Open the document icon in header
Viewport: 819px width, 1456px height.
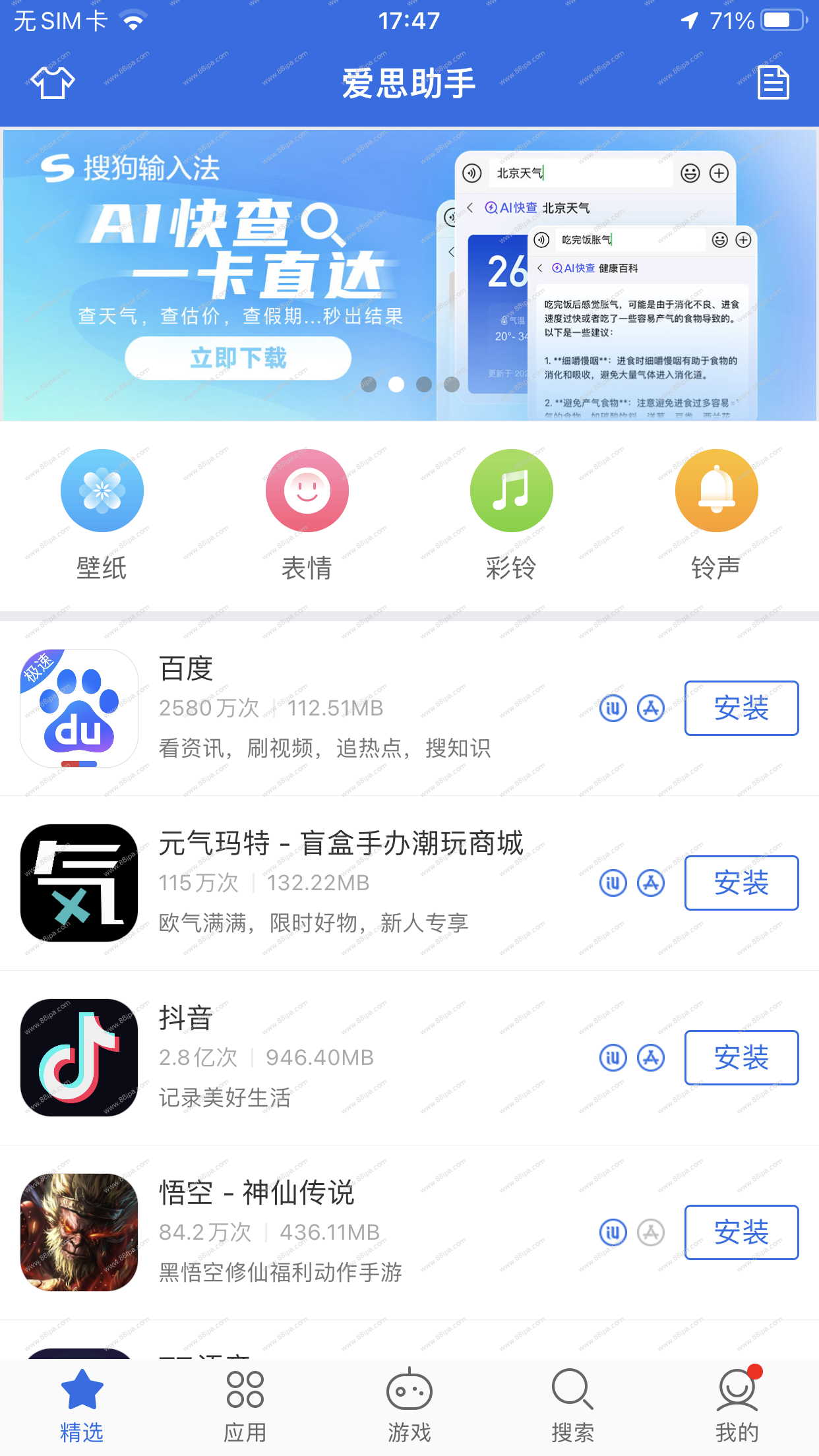click(x=773, y=83)
